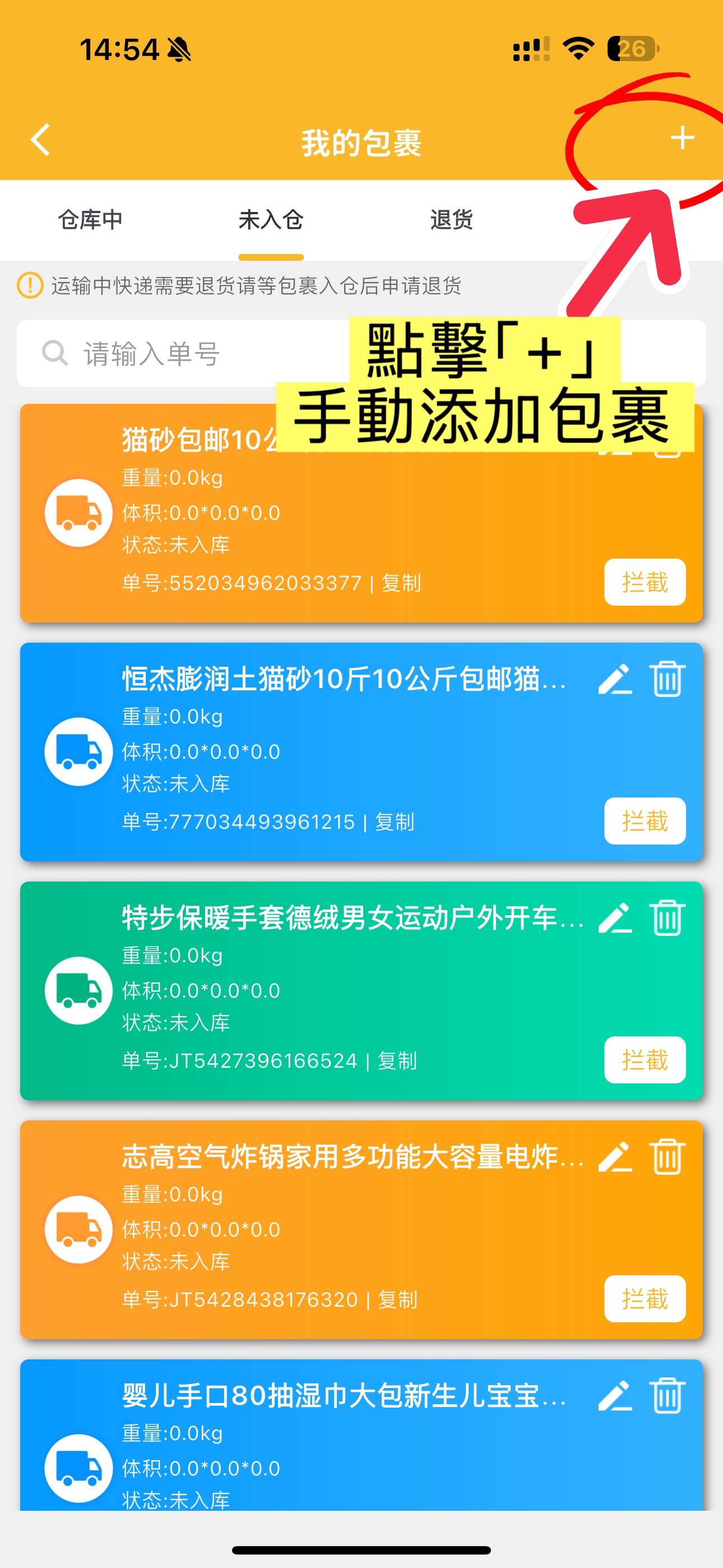
Task: Tap the search magnifier in the search bar
Action: (55, 352)
